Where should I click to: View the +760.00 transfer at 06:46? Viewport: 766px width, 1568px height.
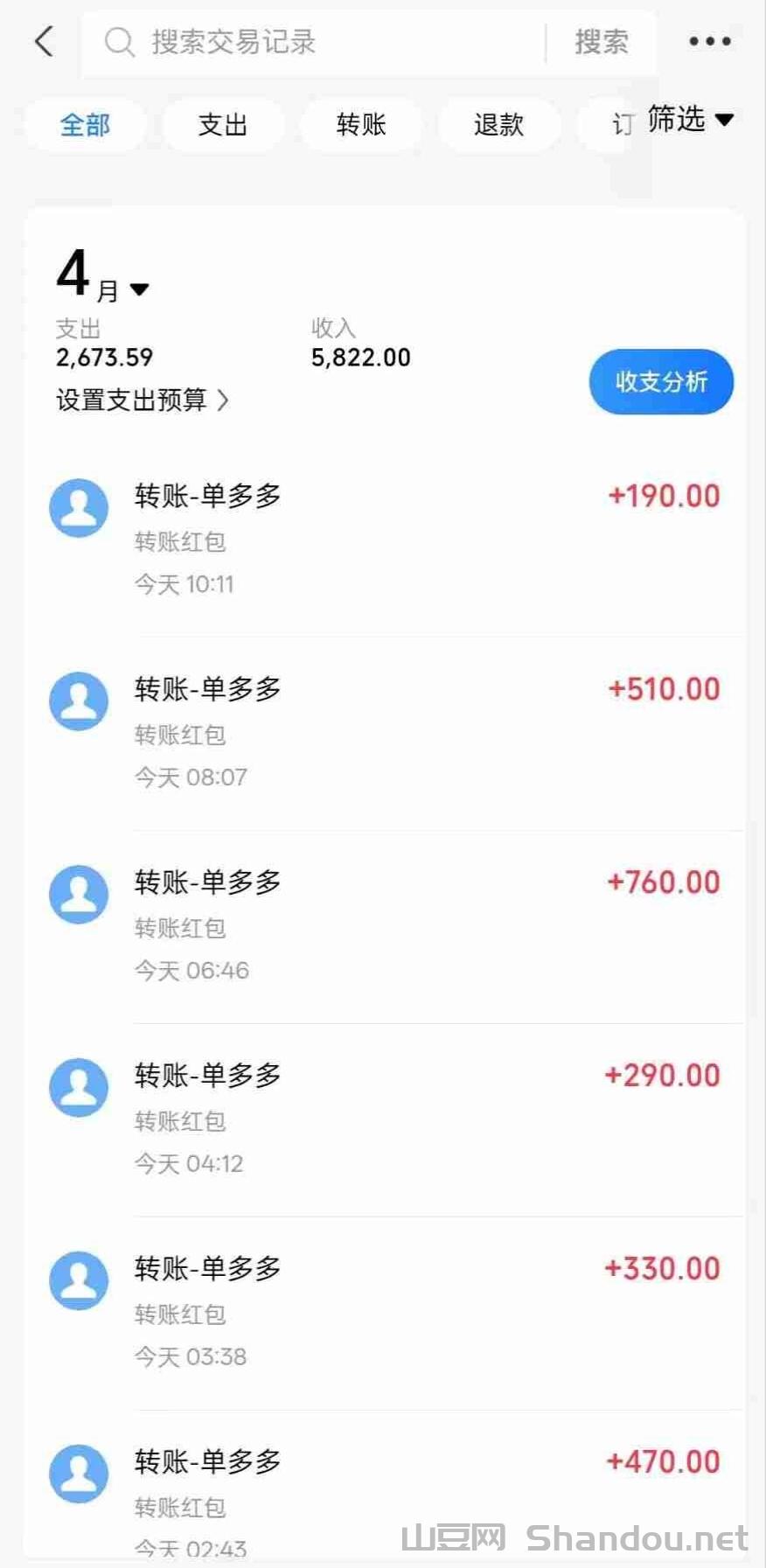(x=385, y=924)
